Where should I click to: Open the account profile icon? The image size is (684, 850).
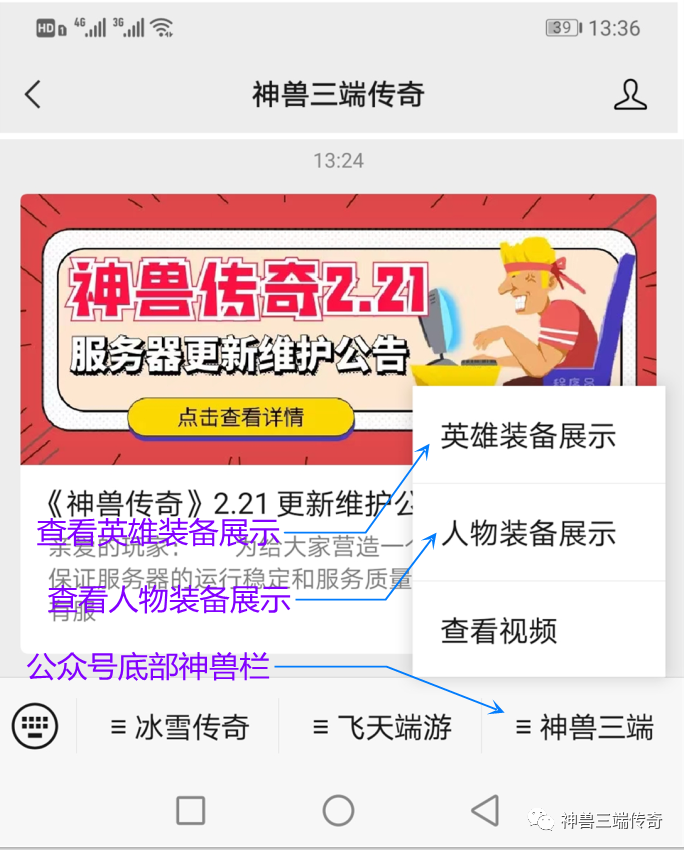(629, 95)
